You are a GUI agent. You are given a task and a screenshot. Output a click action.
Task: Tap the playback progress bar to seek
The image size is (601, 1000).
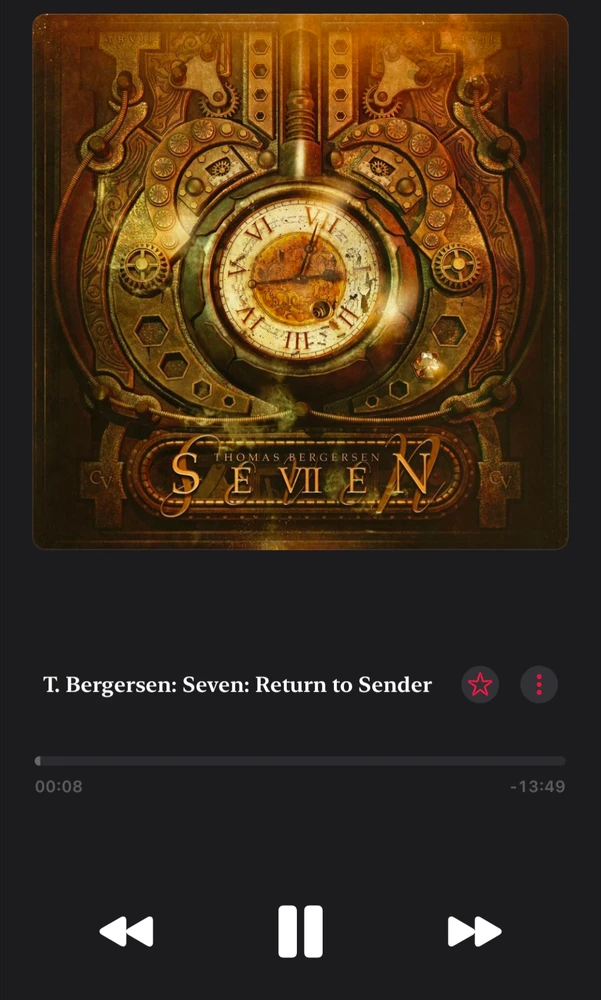pyautogui.click(x=300, y=761)
